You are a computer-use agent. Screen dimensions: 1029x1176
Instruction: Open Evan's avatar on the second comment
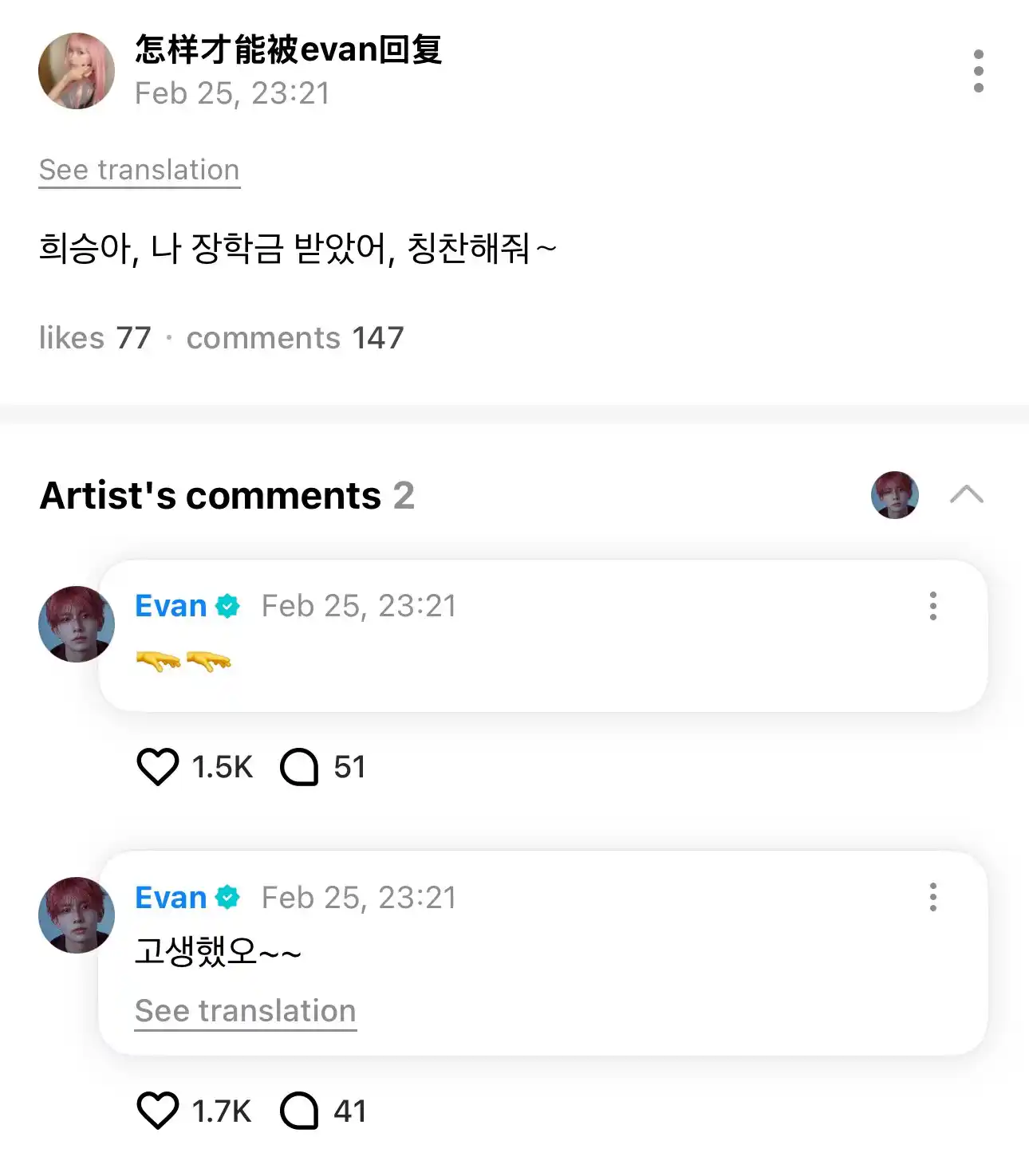[76, 915]
